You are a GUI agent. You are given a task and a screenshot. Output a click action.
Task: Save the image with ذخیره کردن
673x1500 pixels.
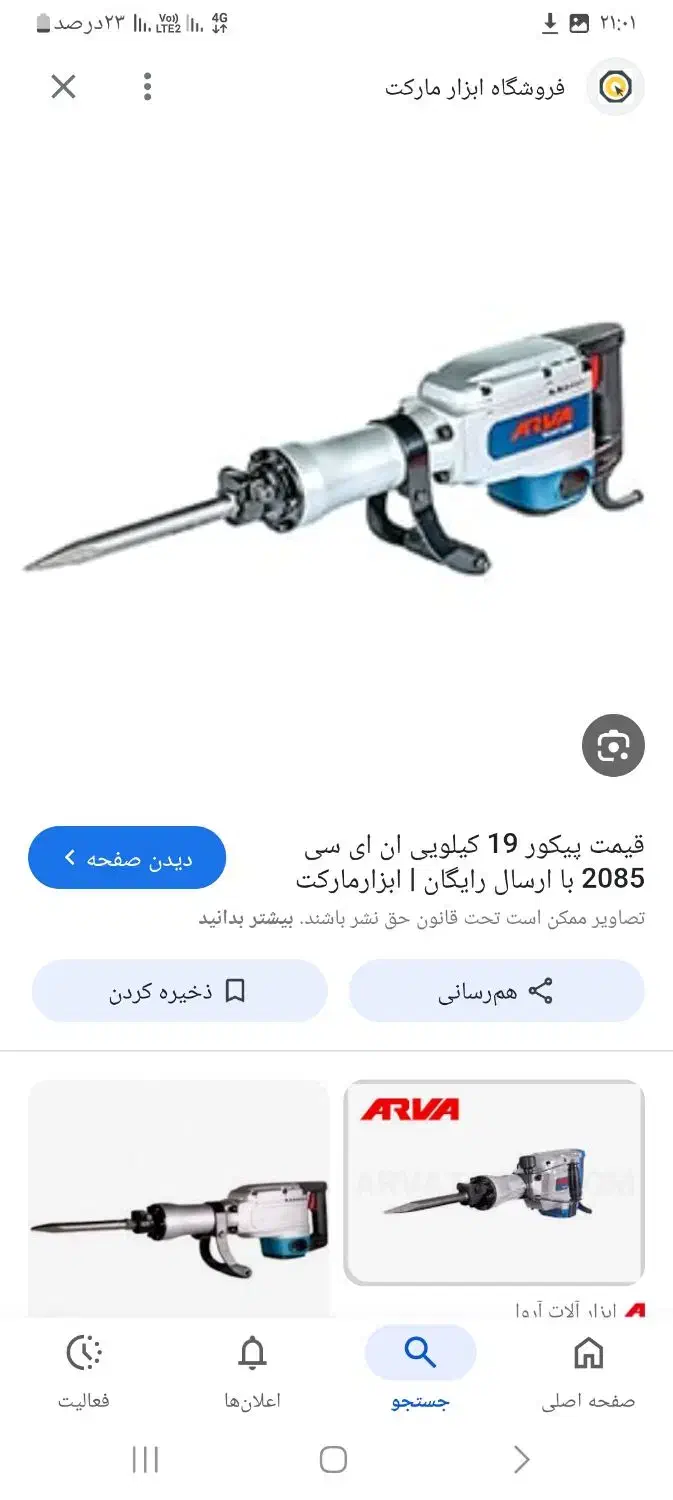(x=179, y=991)
